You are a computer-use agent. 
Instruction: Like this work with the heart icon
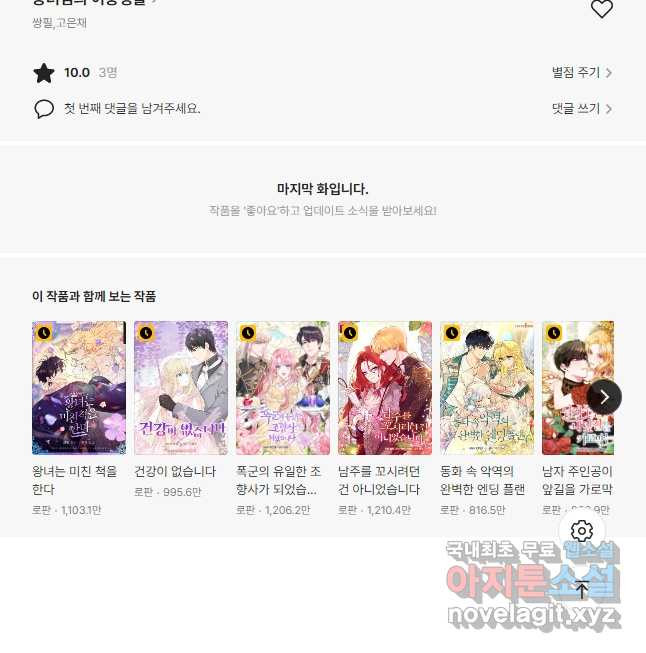[x=601, y=9]
